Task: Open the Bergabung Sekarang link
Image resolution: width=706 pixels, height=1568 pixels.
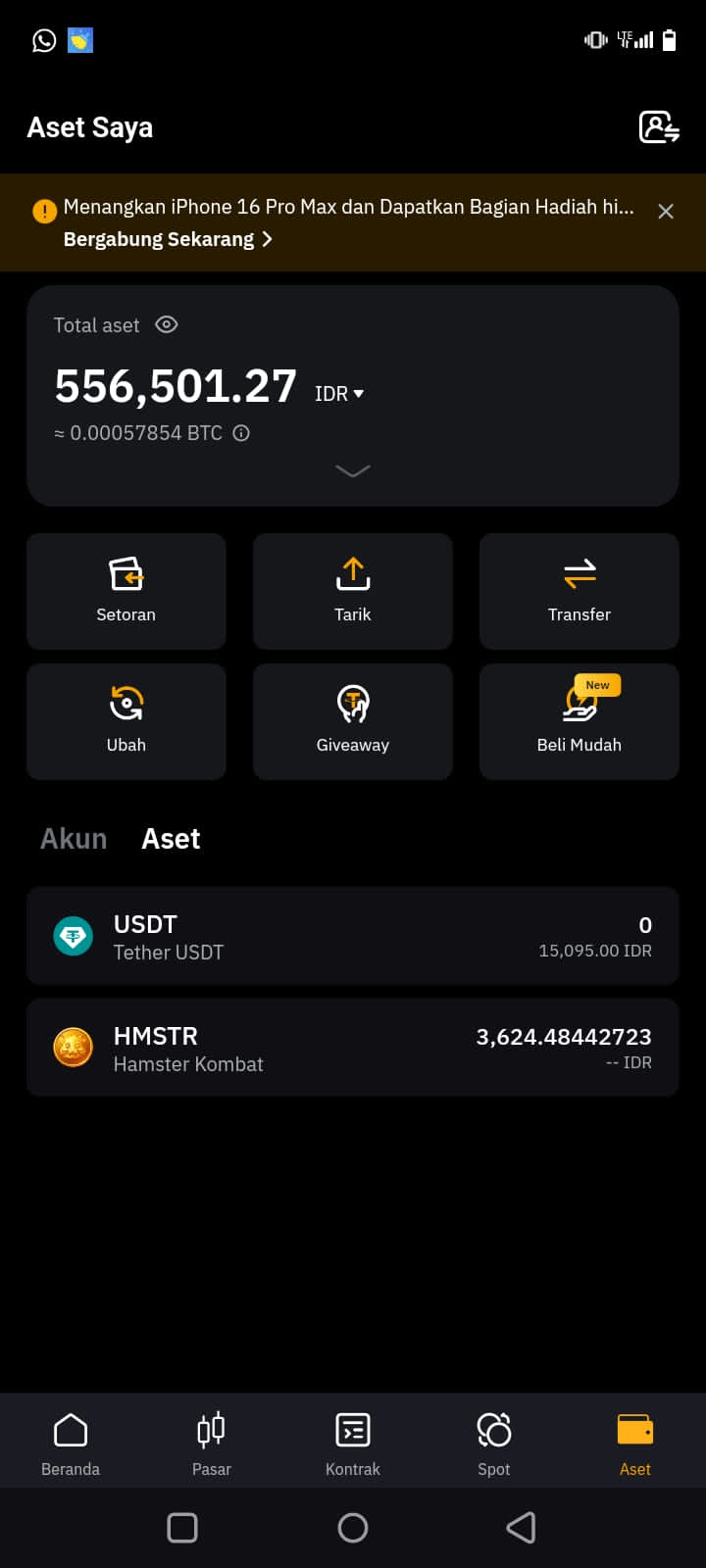Action: point(167,239)
